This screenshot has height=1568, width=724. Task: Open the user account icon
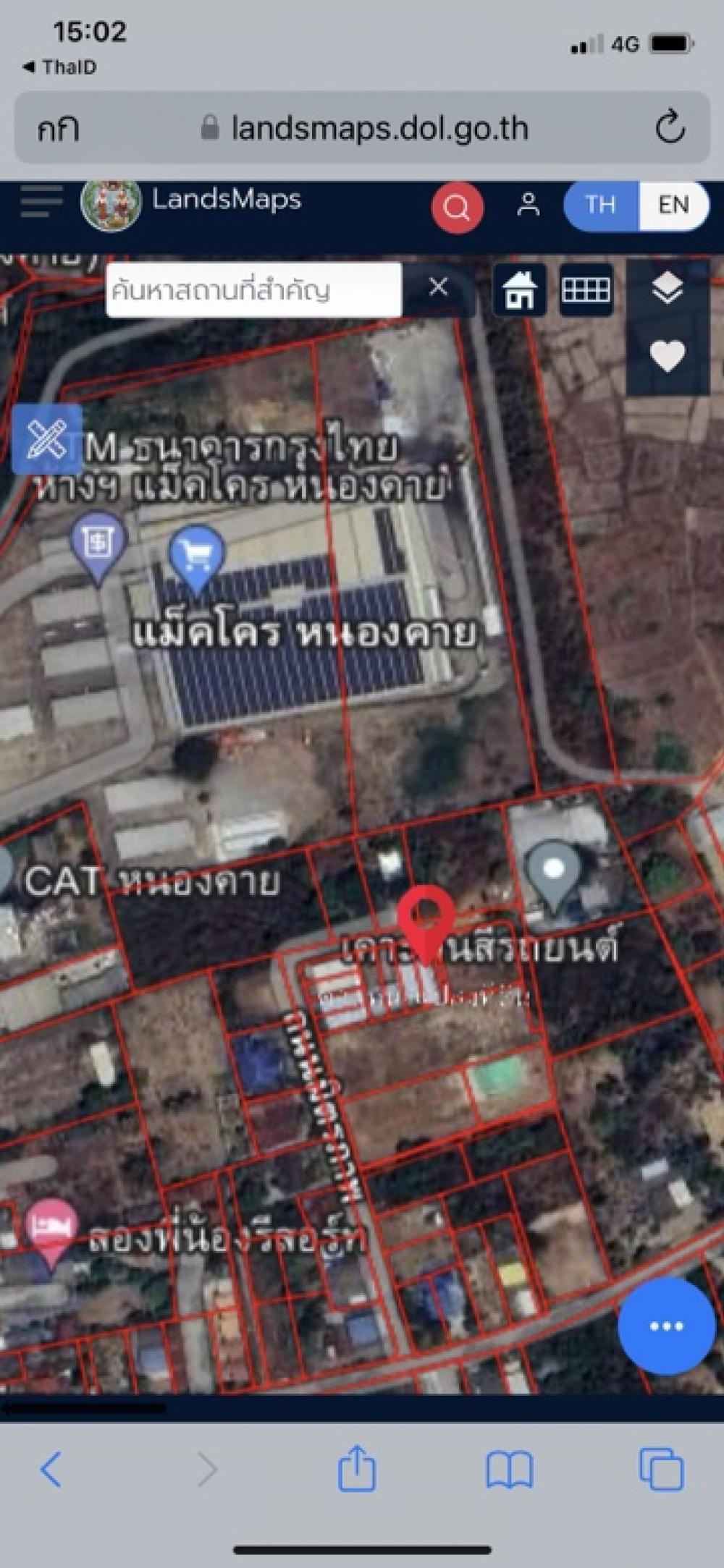tap(529, 205)
